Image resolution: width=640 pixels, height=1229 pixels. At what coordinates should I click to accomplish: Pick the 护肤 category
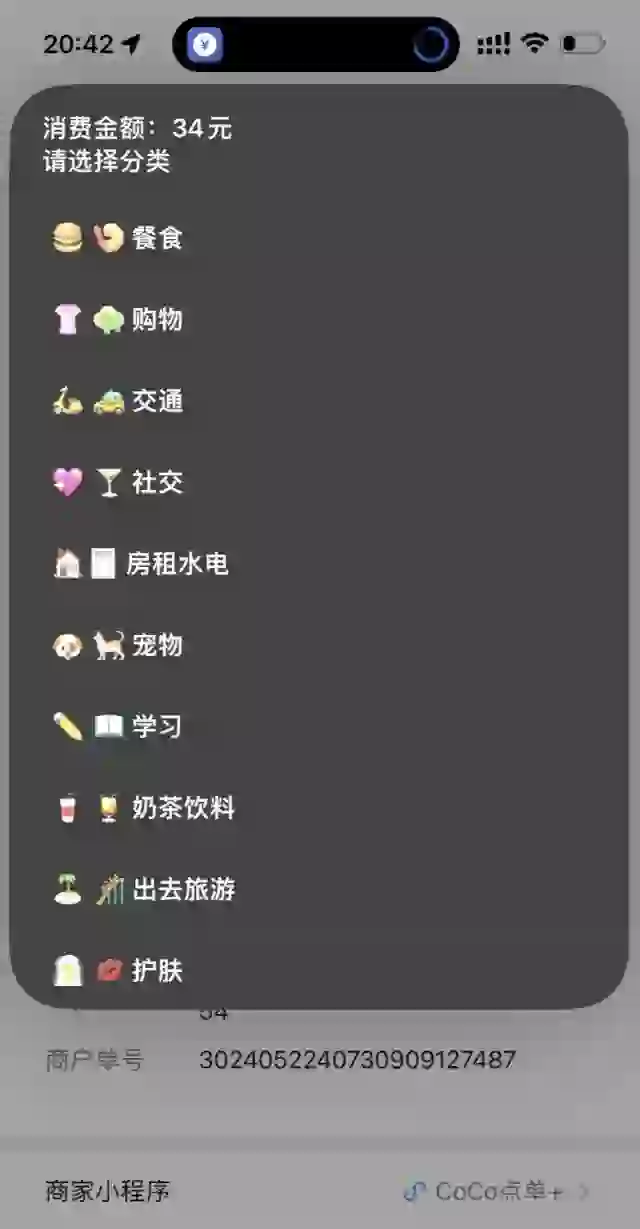(156, 970)
